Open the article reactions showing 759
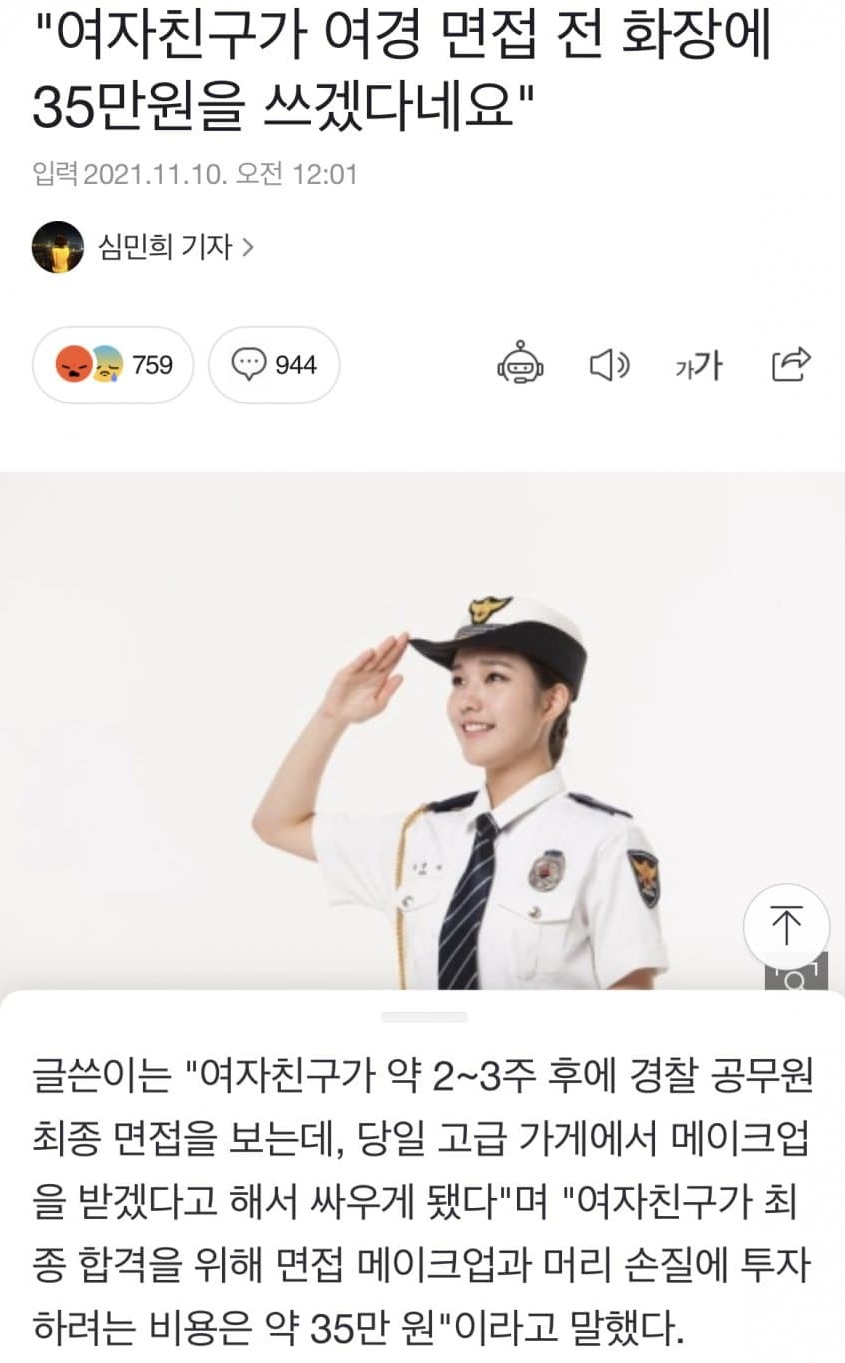845x1363 pixels. (x=113, y=365)
